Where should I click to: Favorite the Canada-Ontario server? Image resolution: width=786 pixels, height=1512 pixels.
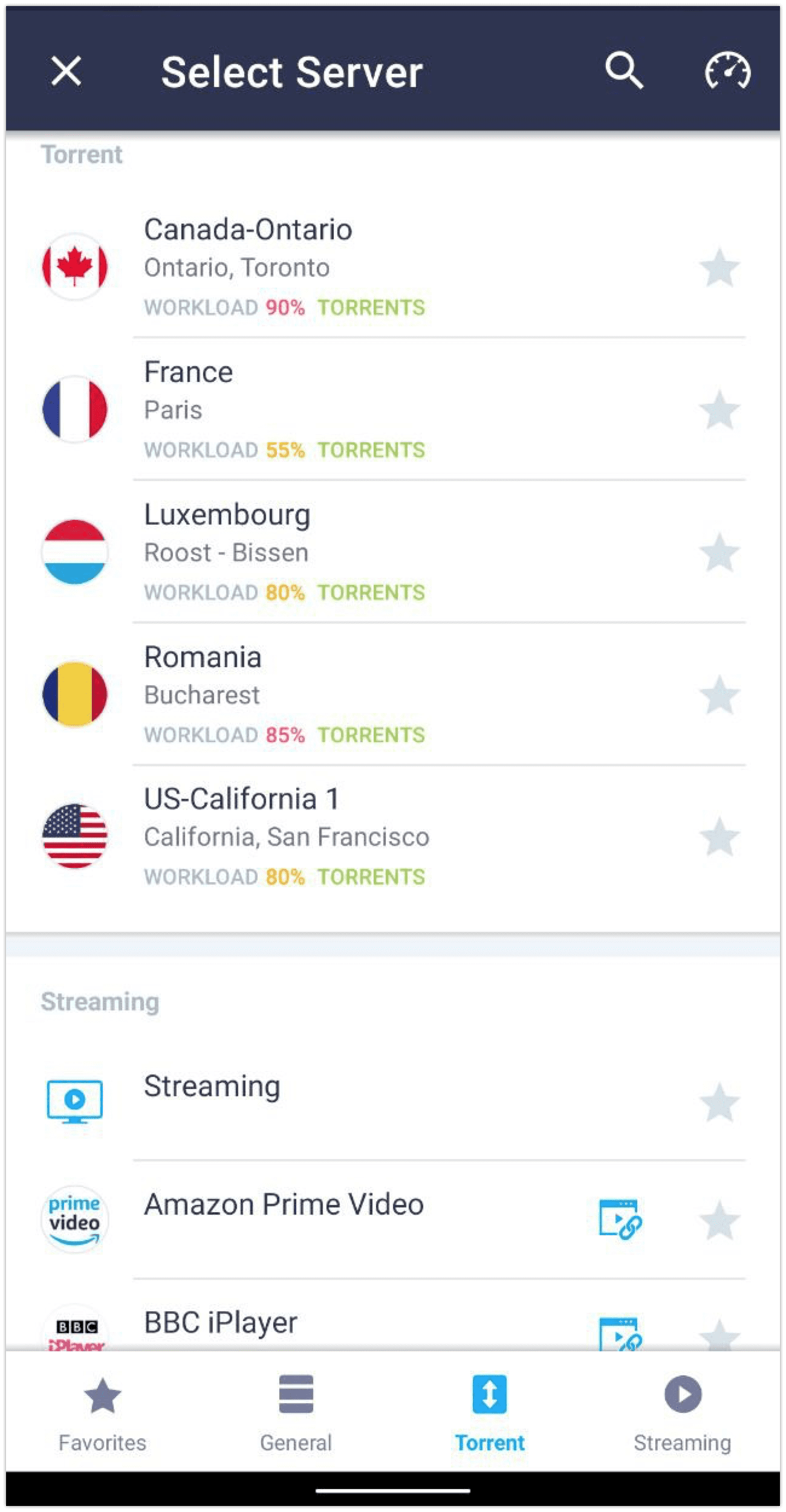718,267
